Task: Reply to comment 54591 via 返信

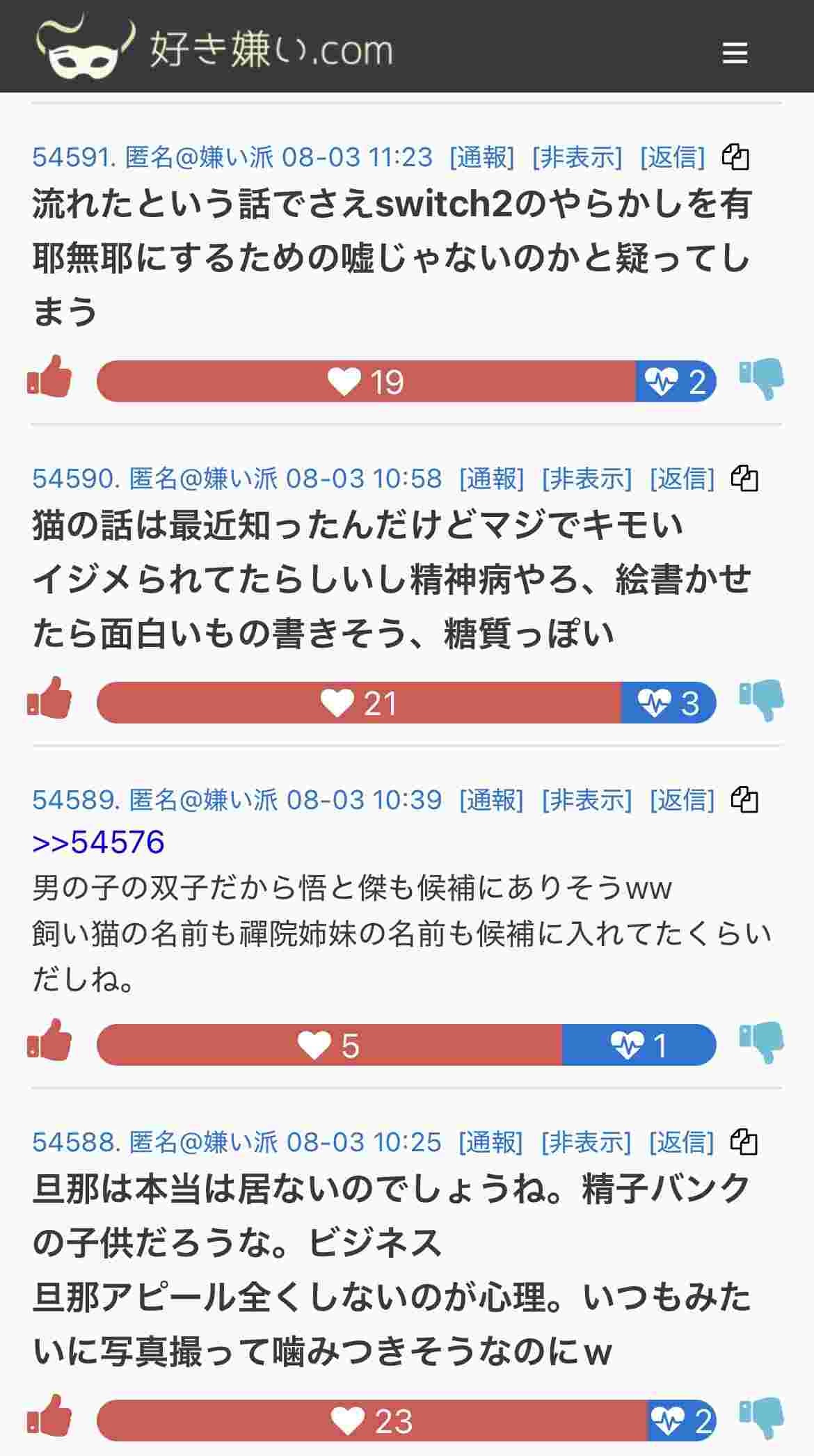Action: pyautogui.click(x=673, y=157)
